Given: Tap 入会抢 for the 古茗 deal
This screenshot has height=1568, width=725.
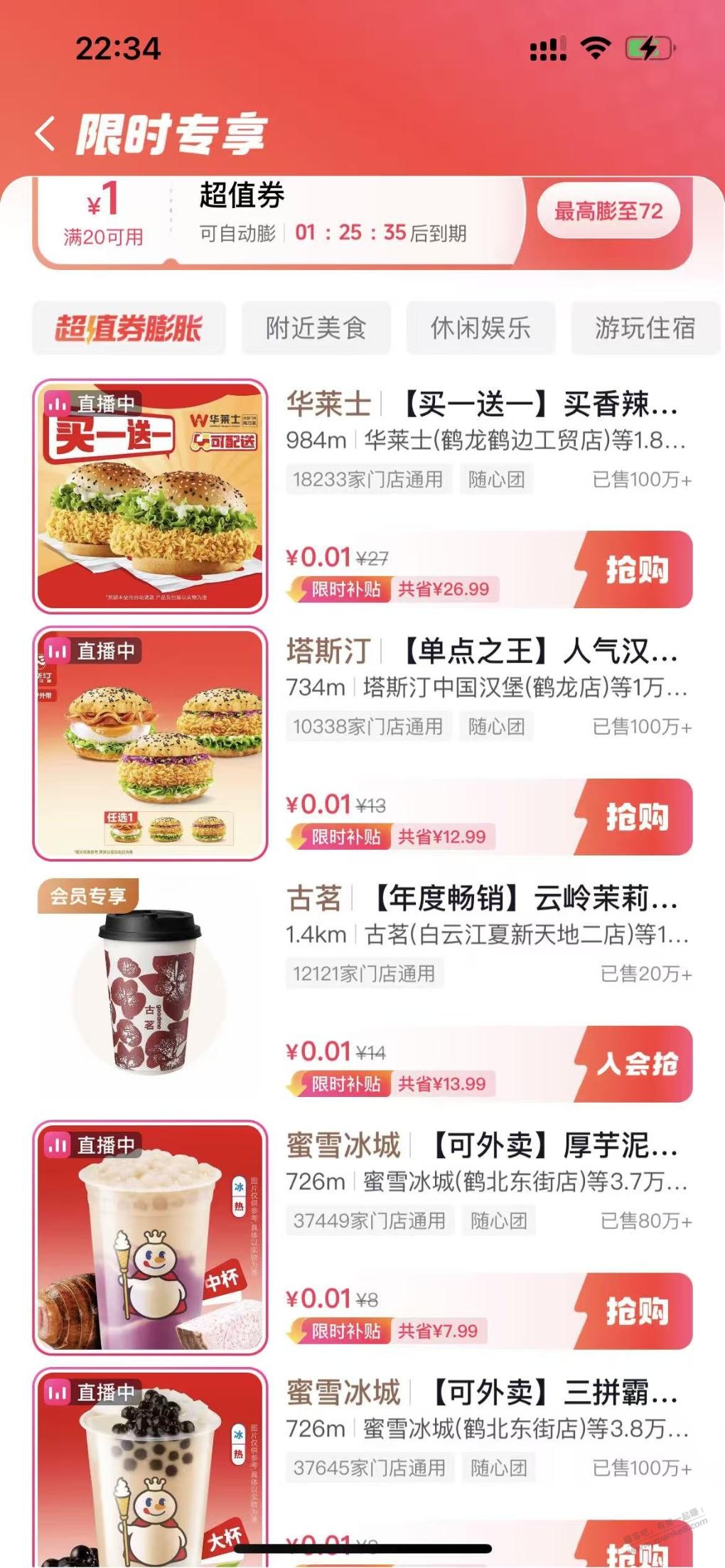Looking at the screenshot, I should (x=636, y=1064).
